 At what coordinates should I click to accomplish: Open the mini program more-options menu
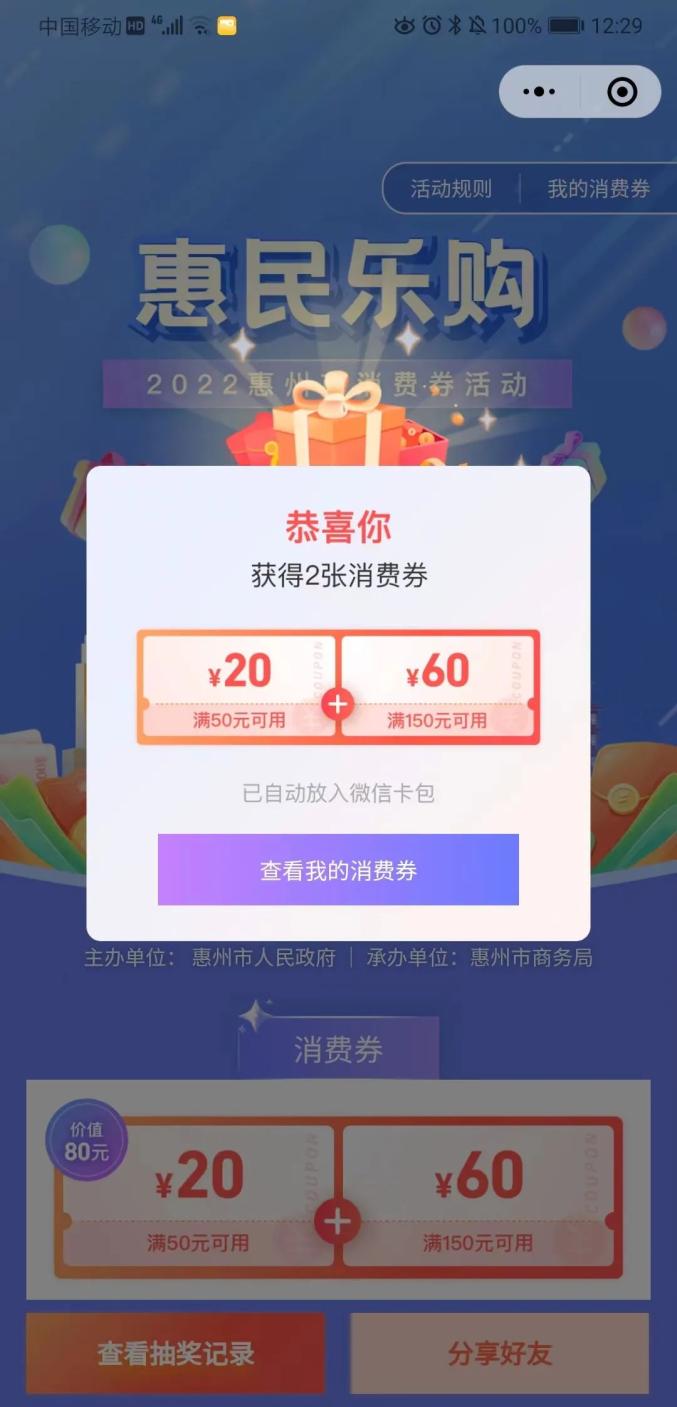pyautogui.click(x=539, y=92)
